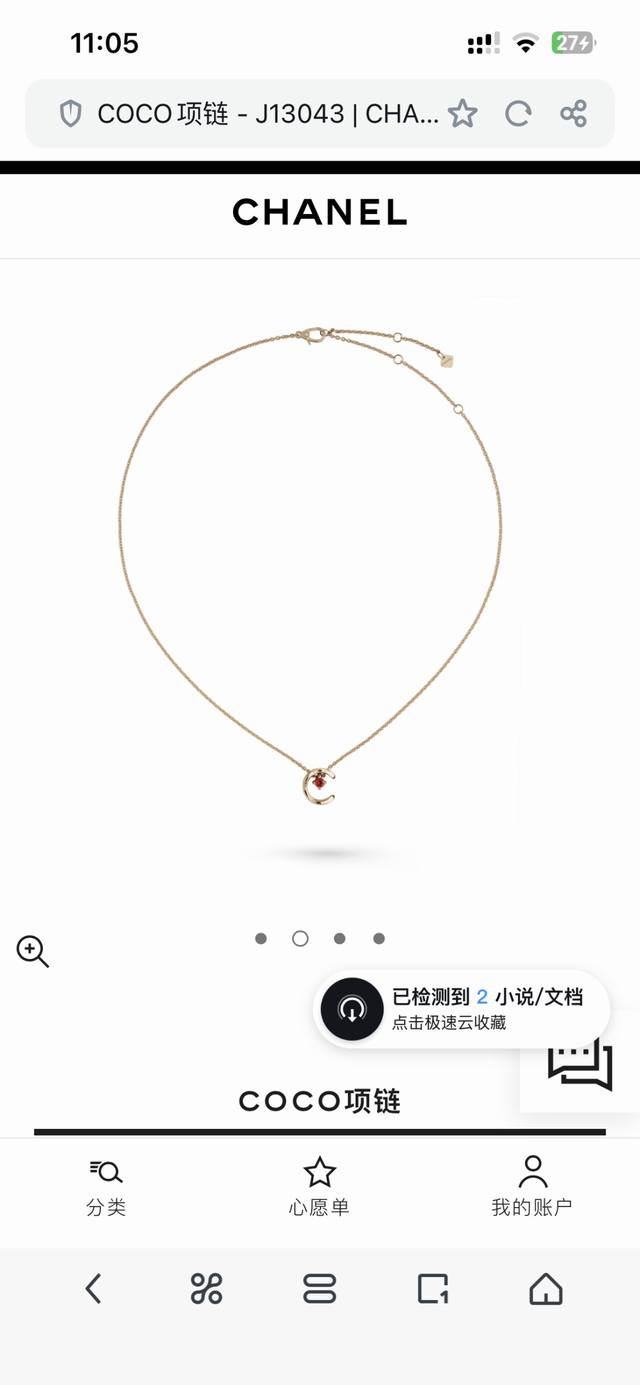The image size is (640, 1385).
Task: Open 分类 category search
Action: point(106,1188)
